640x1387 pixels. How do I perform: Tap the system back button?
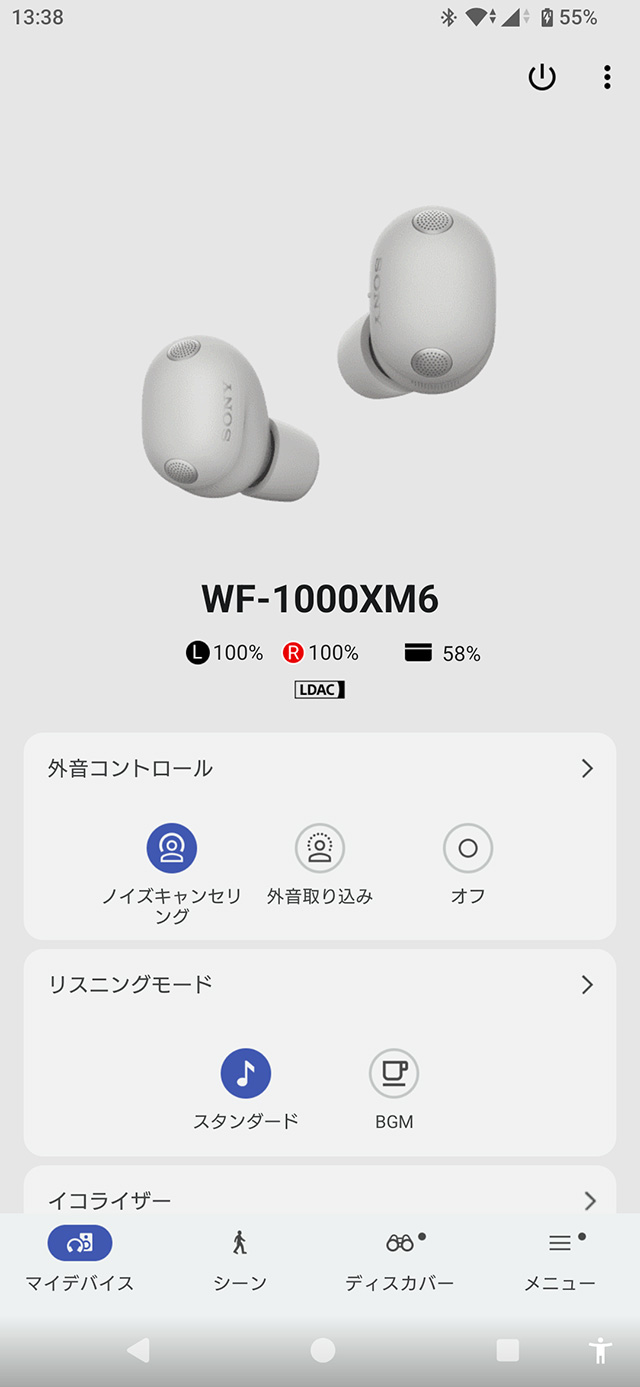[x=138, y=1350]
